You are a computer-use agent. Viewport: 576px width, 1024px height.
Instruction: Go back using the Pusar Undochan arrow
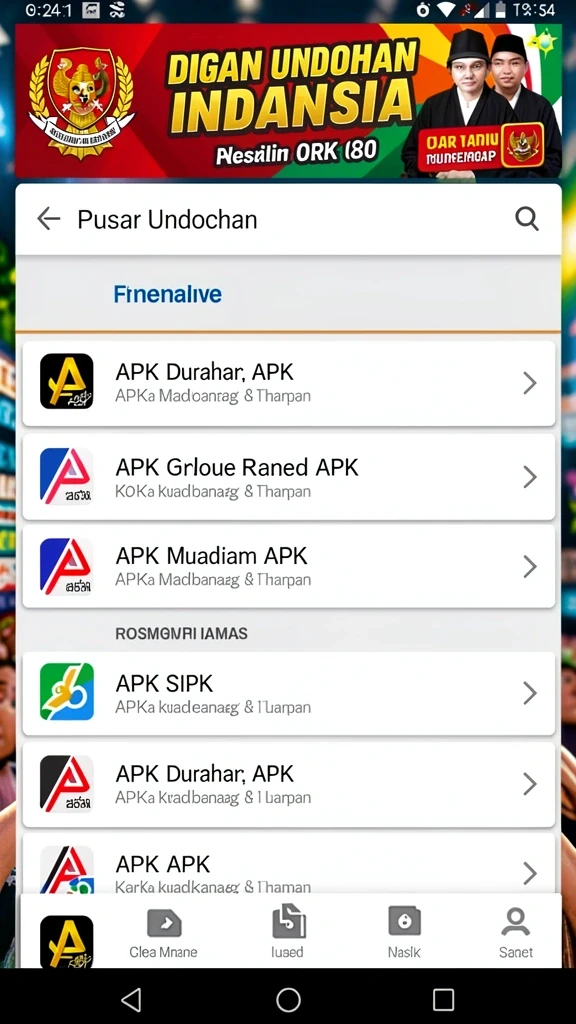tap(48, 219)
